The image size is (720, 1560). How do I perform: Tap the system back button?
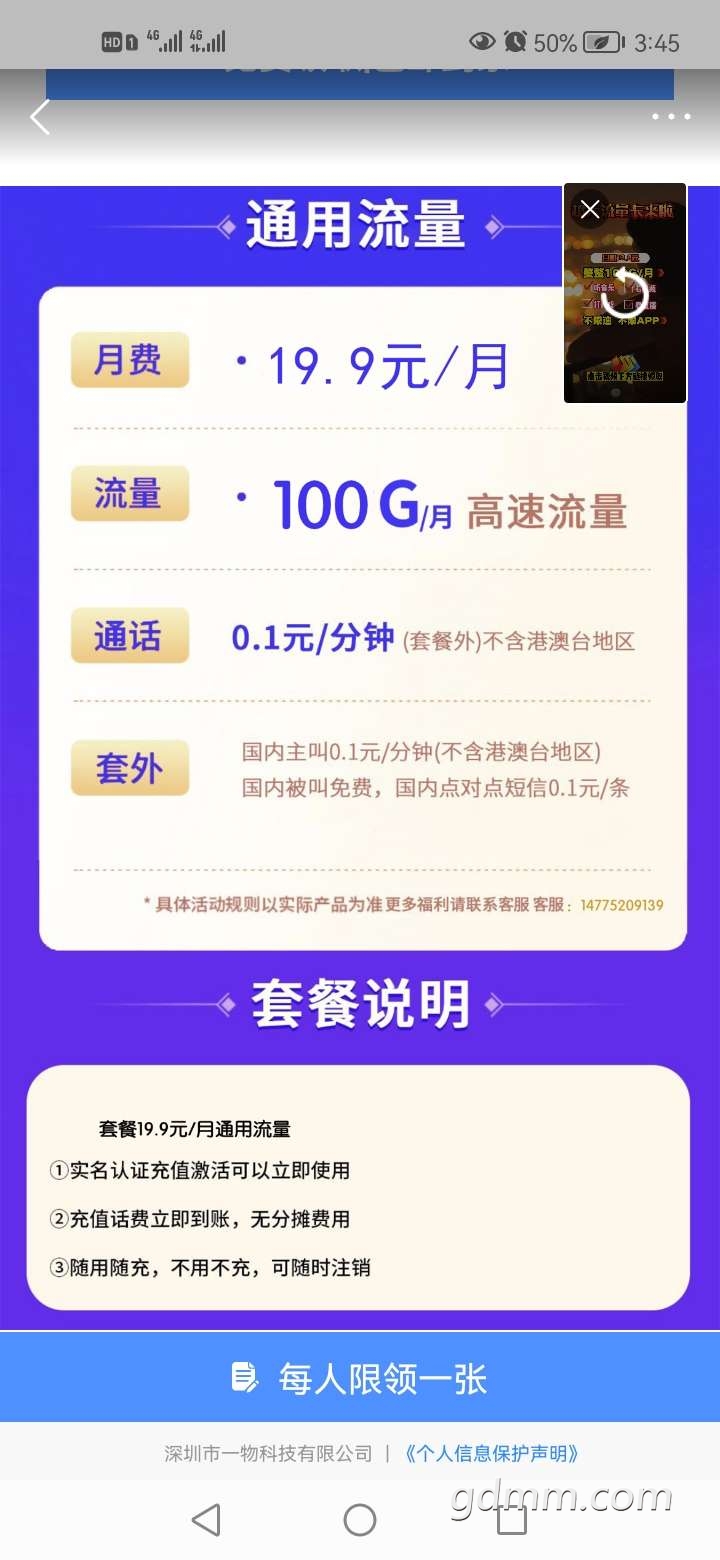206,1520
